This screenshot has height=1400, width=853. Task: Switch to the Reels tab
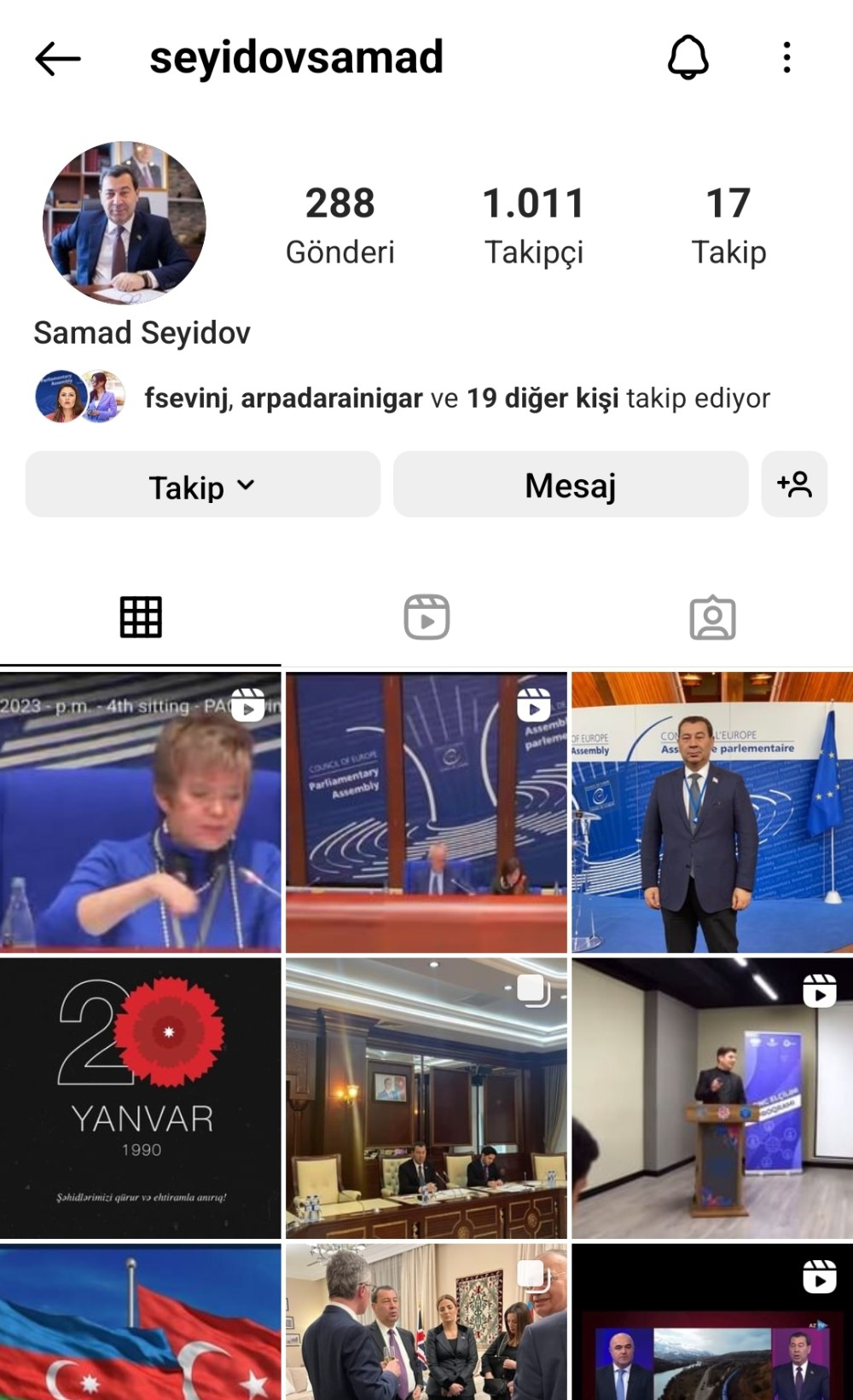pos(426,616)
